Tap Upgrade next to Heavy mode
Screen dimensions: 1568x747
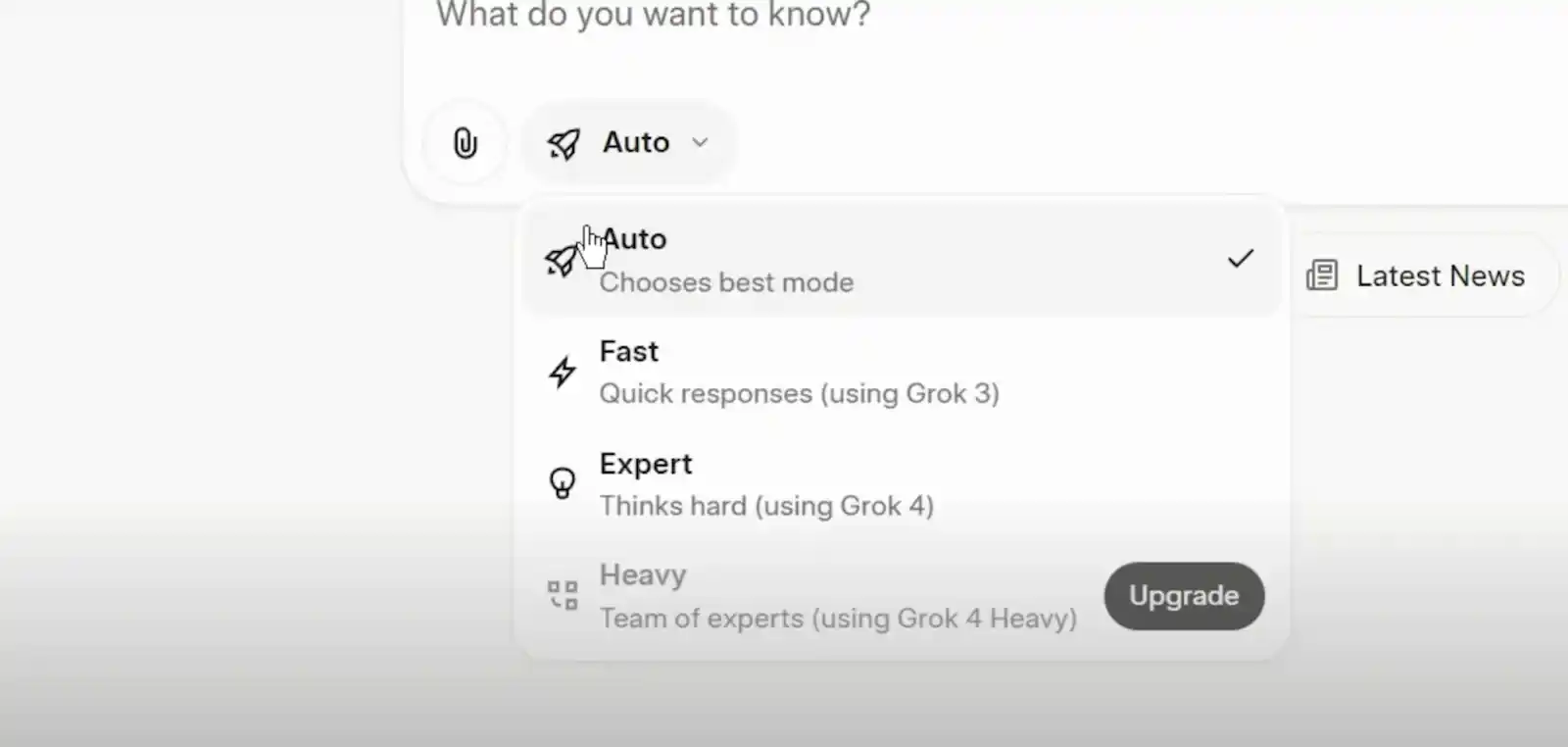(1183, 596)
